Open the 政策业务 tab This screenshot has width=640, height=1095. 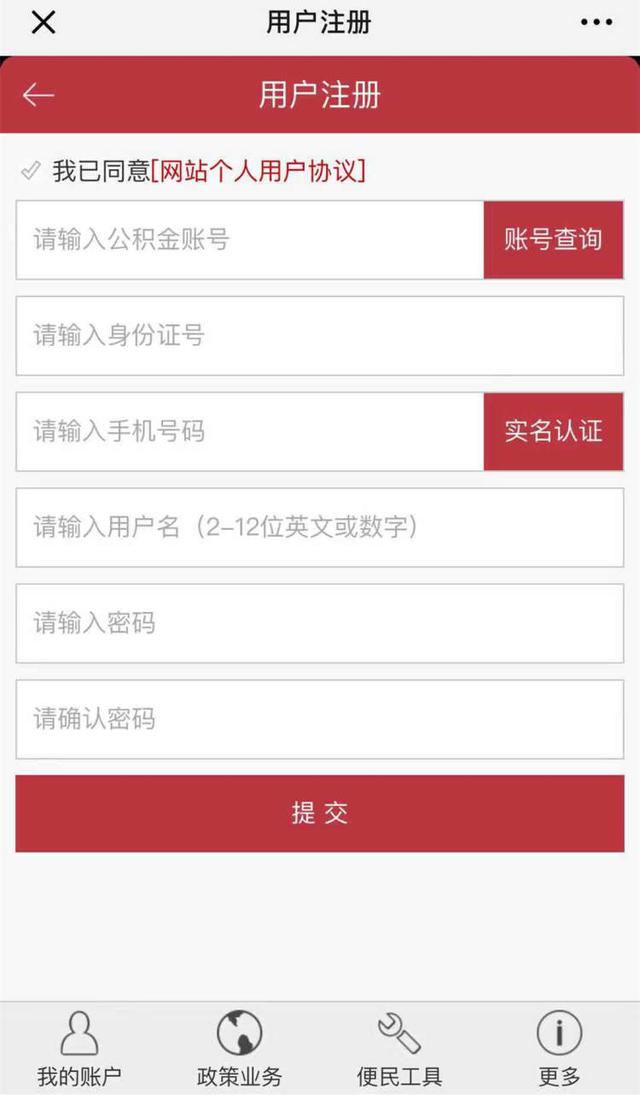[239, 1049]
